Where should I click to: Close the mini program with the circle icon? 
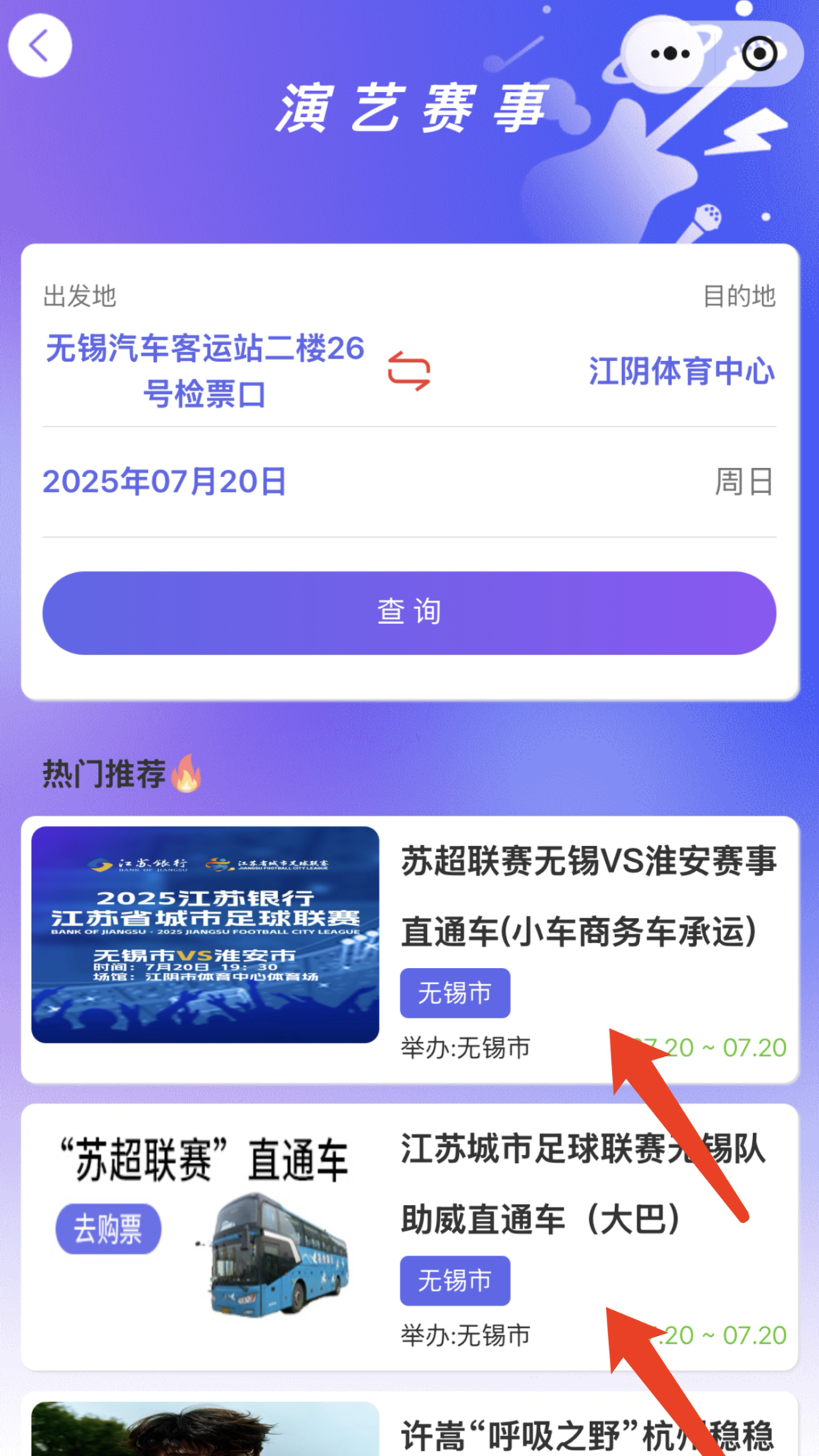759,54
